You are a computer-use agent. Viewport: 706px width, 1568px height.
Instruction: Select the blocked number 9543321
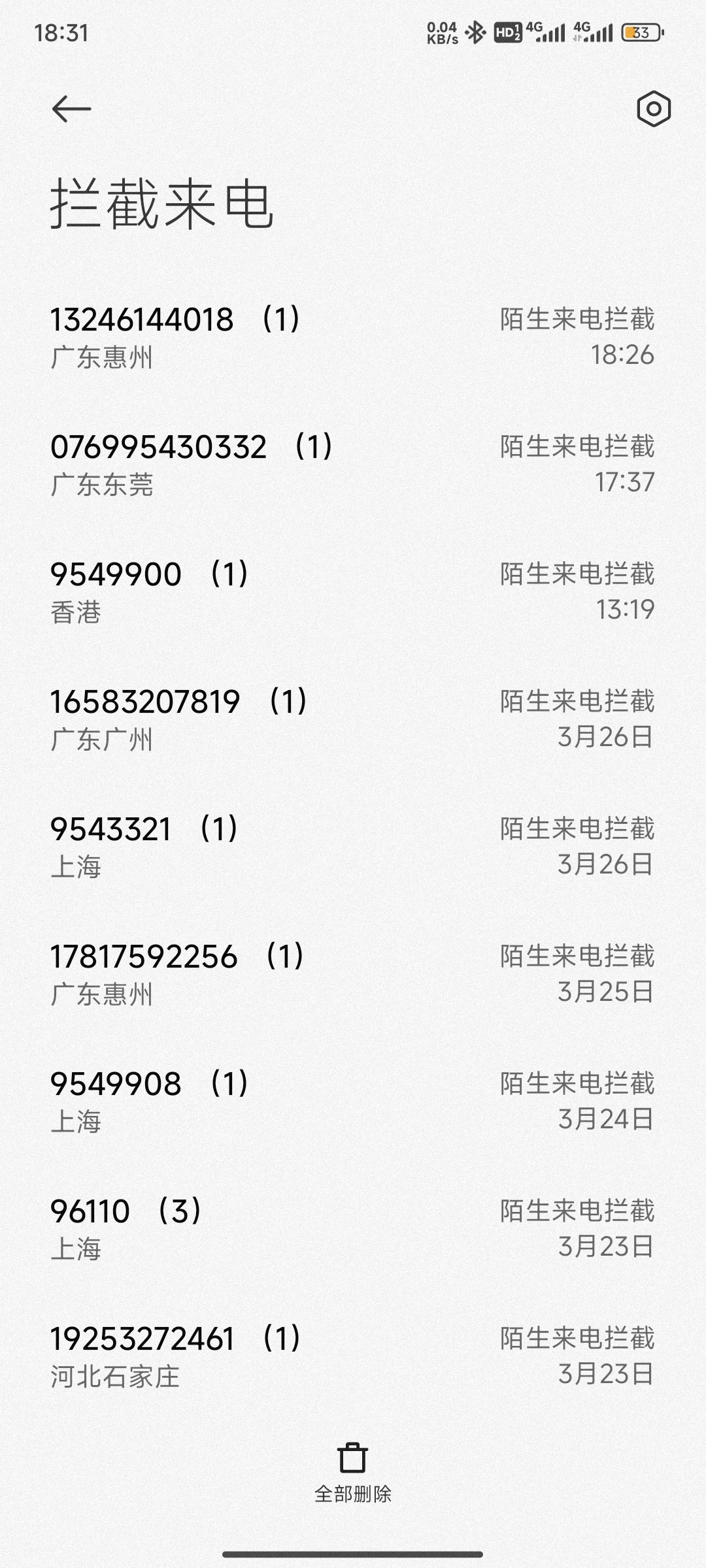point(353,847)
